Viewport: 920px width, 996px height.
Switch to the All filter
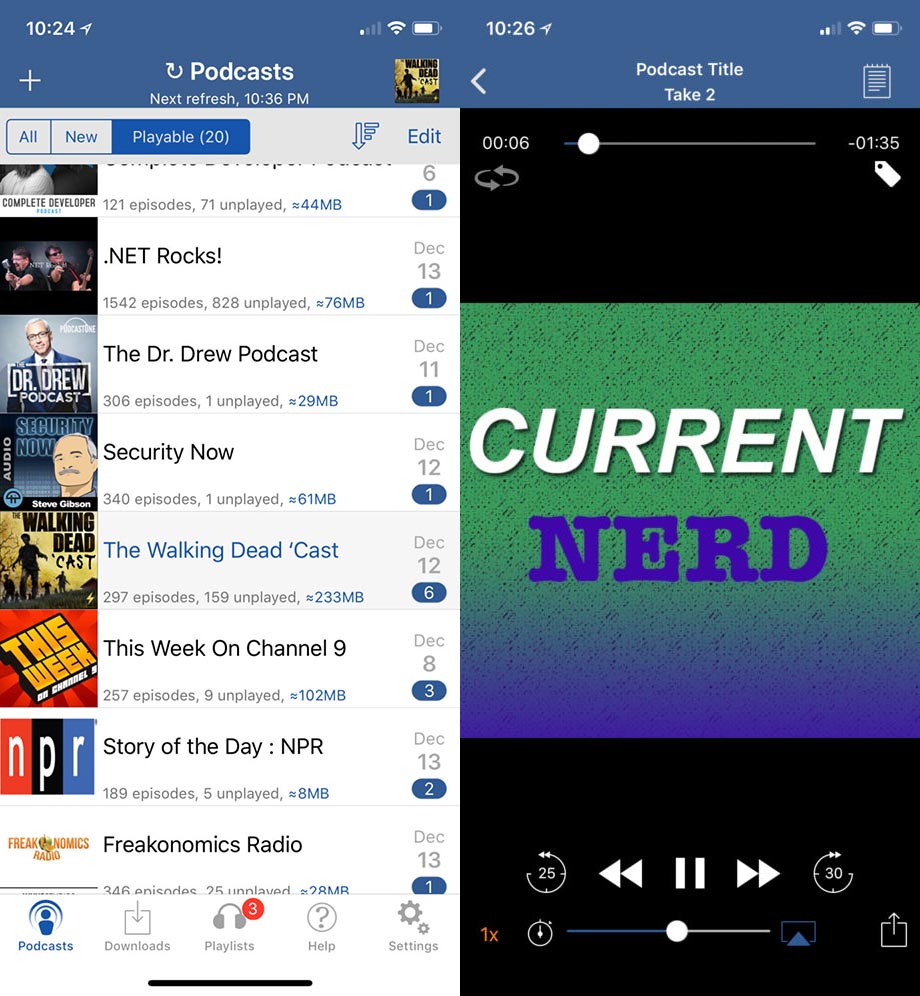[29, 137]
